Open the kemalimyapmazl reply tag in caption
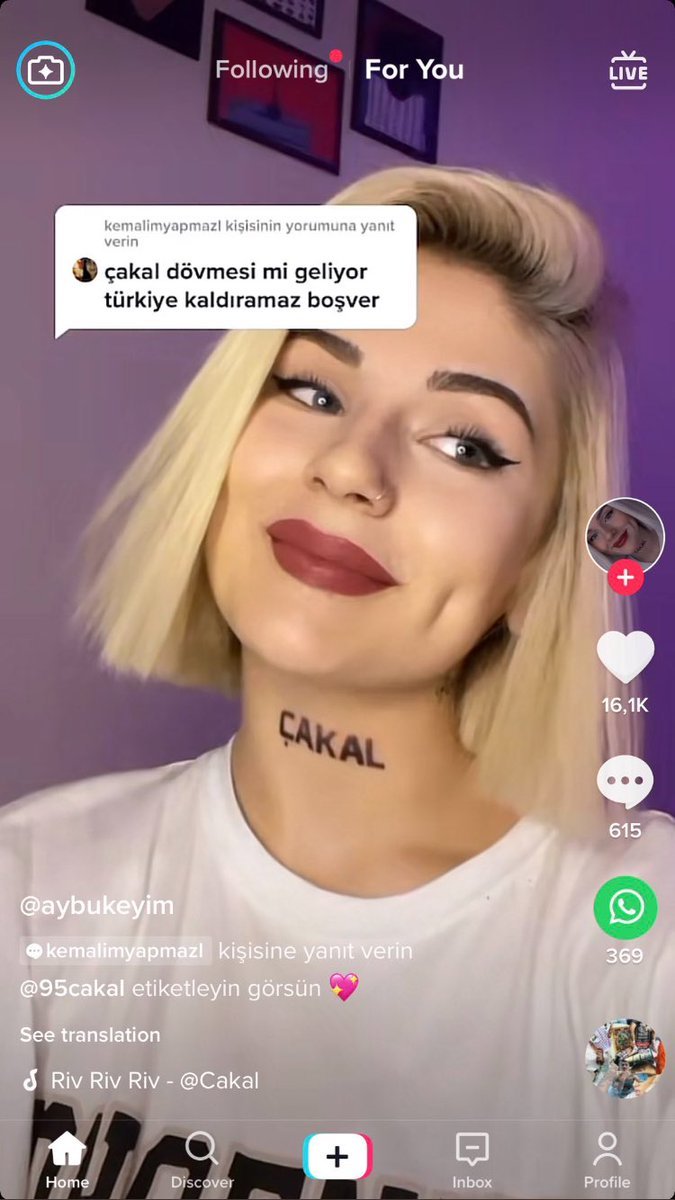 point(115,950)
